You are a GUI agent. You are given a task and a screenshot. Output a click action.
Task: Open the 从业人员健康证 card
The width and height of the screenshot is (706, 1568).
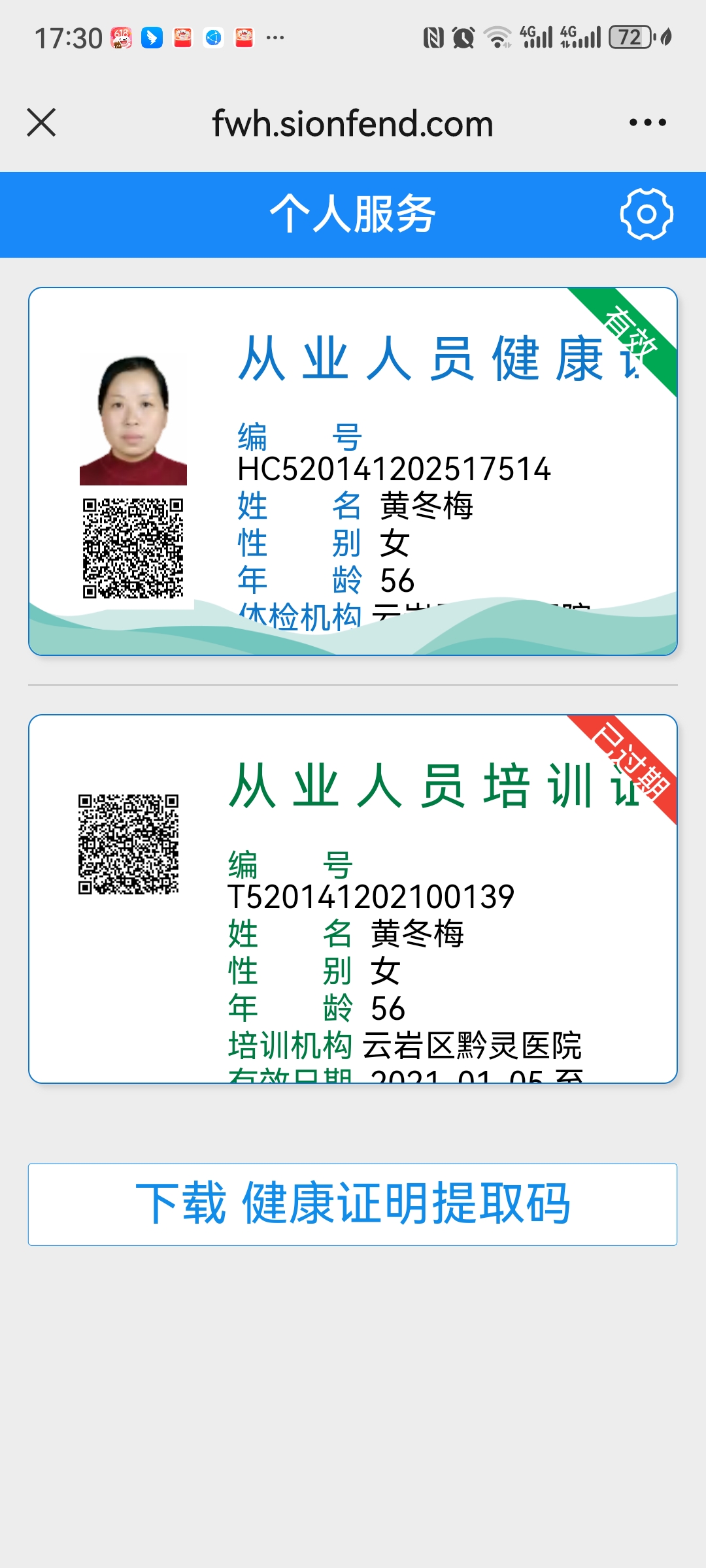pyautogui.click(x=353, y=471)
